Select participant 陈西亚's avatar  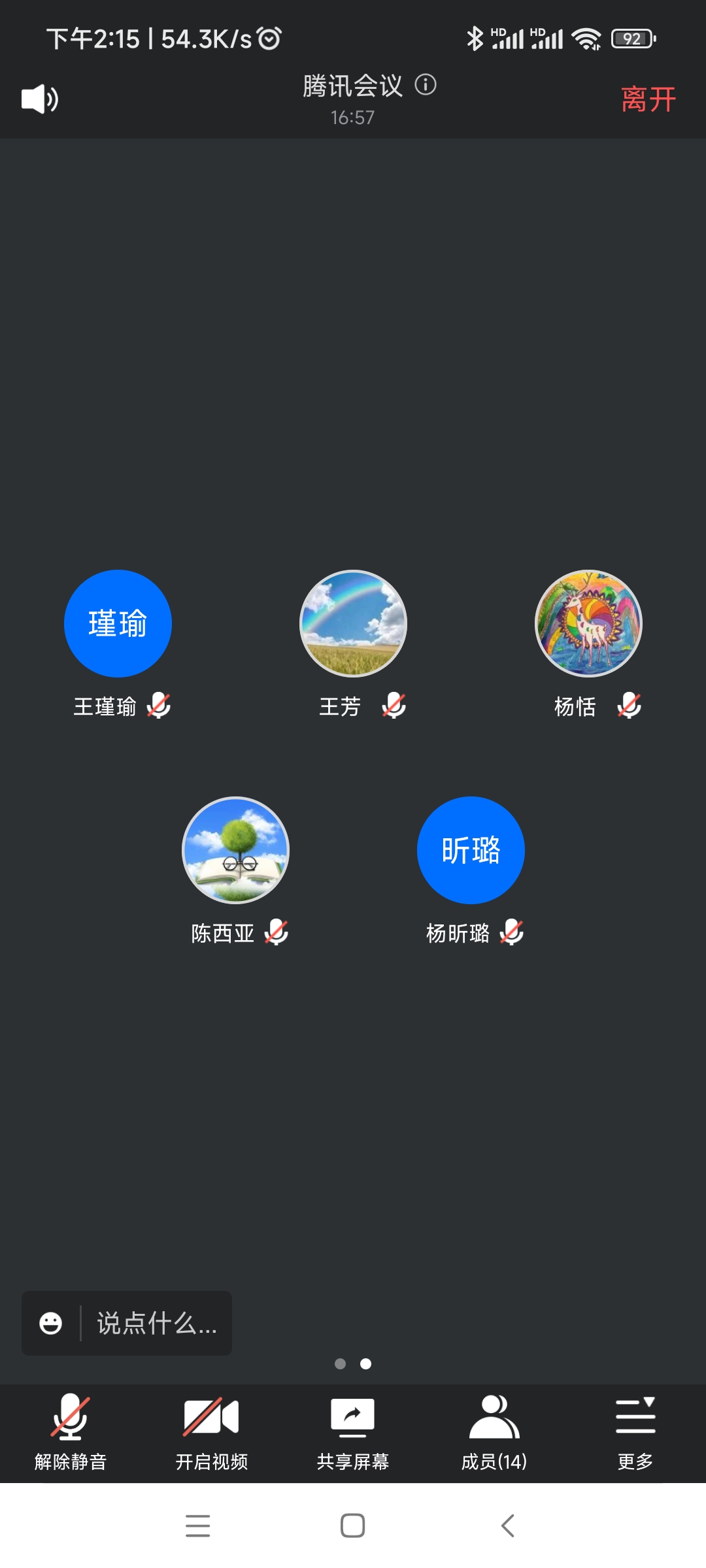235,850
